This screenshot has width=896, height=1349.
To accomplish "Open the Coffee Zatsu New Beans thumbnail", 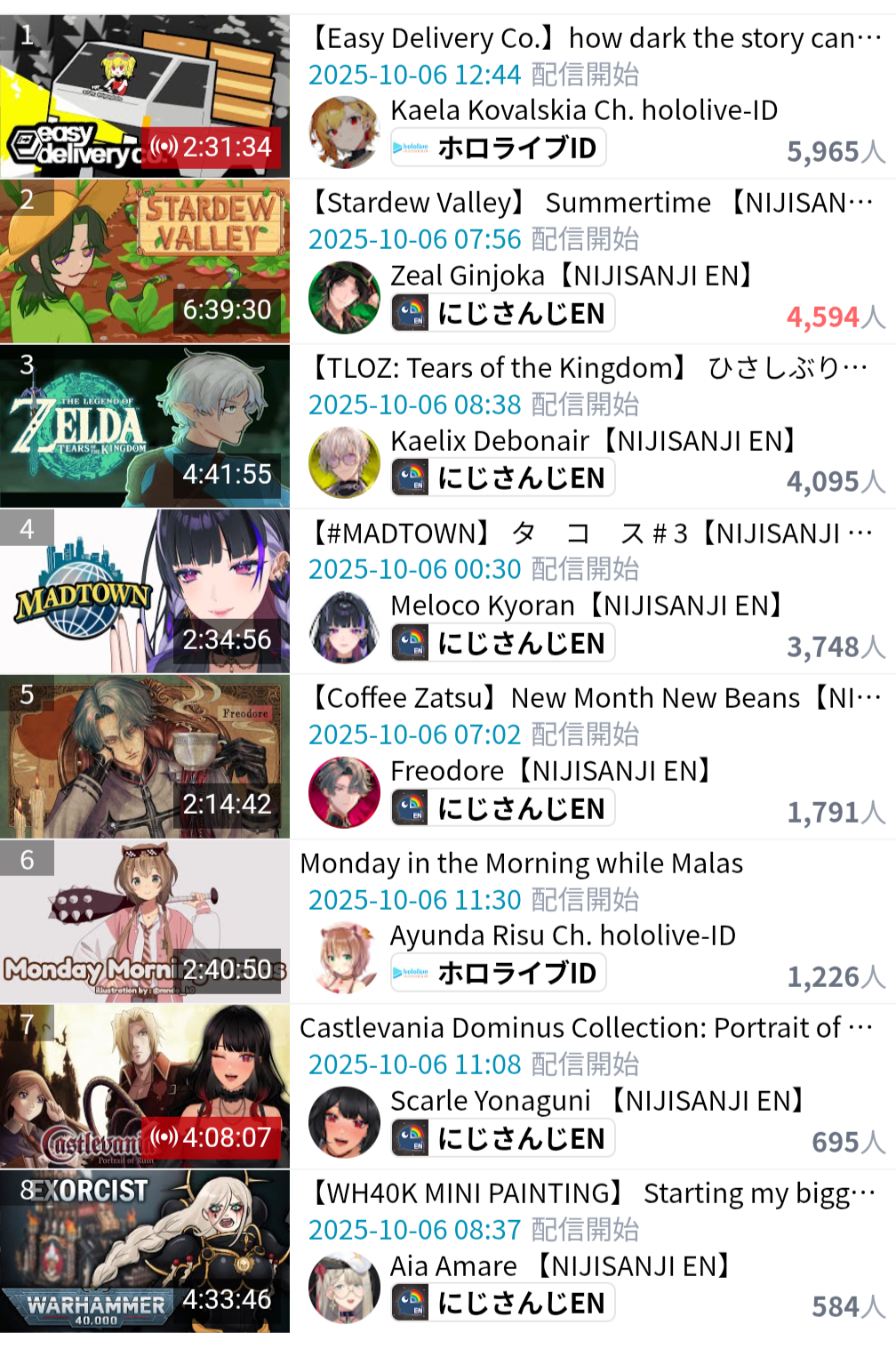I will (x=145, y=756).
